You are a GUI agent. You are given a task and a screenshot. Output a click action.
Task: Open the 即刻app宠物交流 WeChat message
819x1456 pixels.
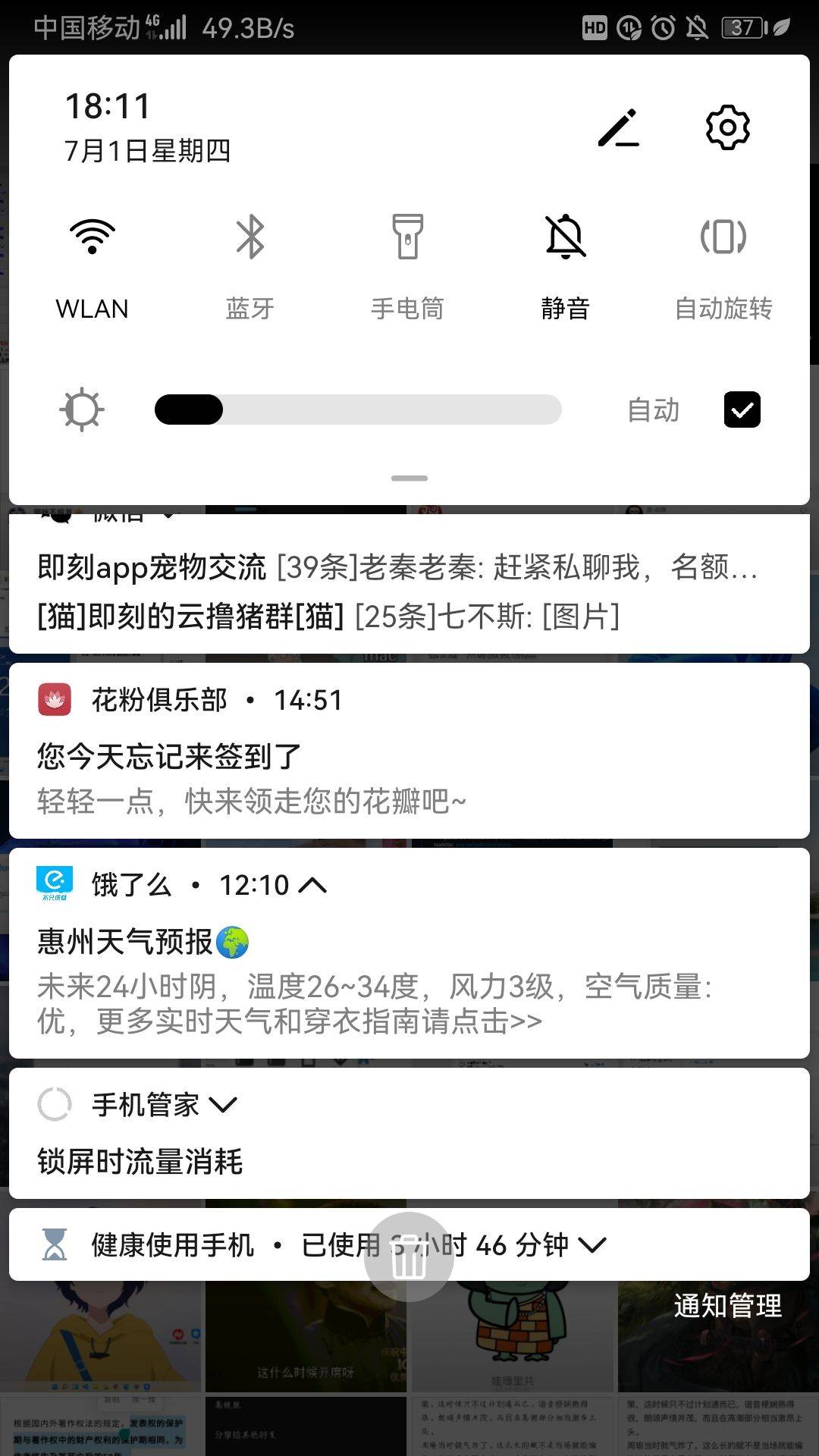(397, 567)
